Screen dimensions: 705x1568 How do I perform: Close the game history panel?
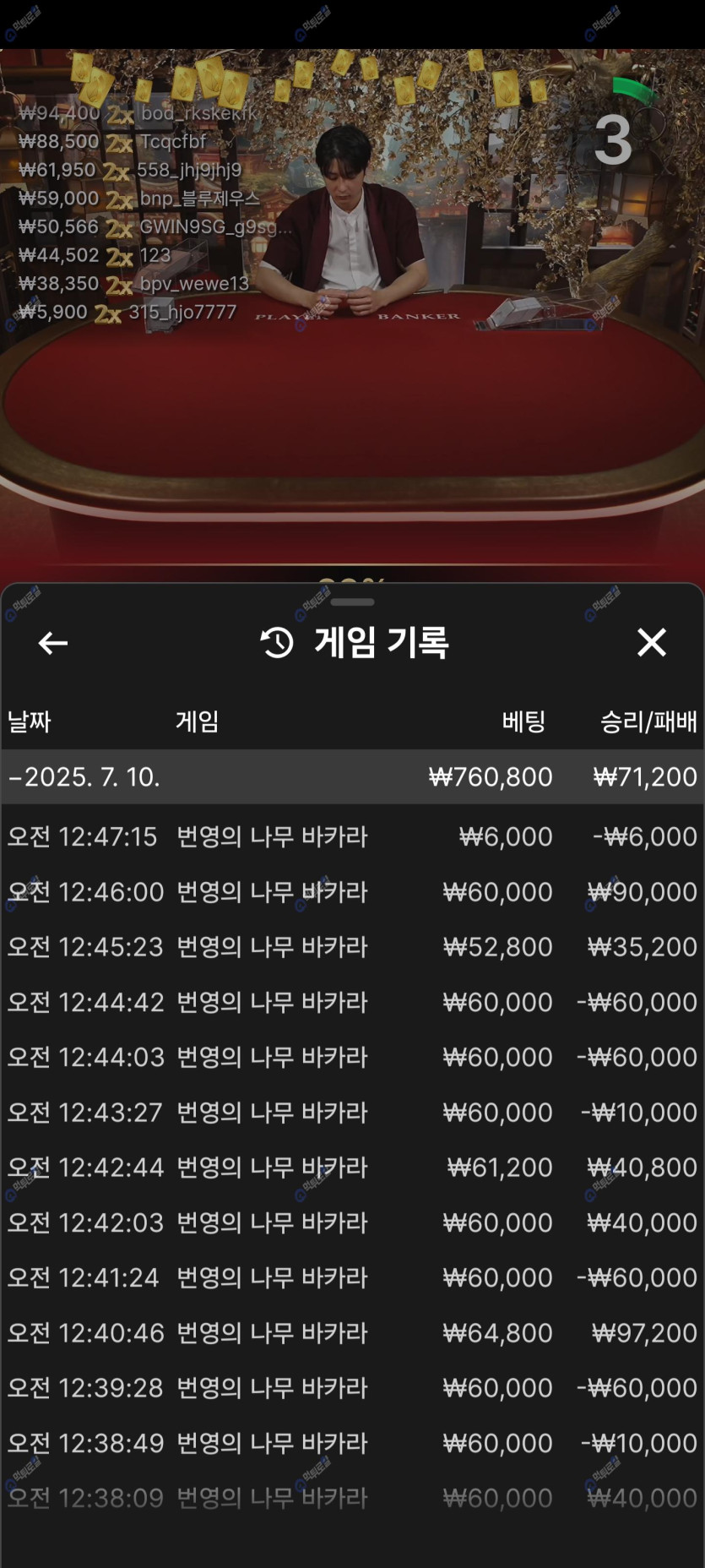pyautogui.click(x=651, y=643)
